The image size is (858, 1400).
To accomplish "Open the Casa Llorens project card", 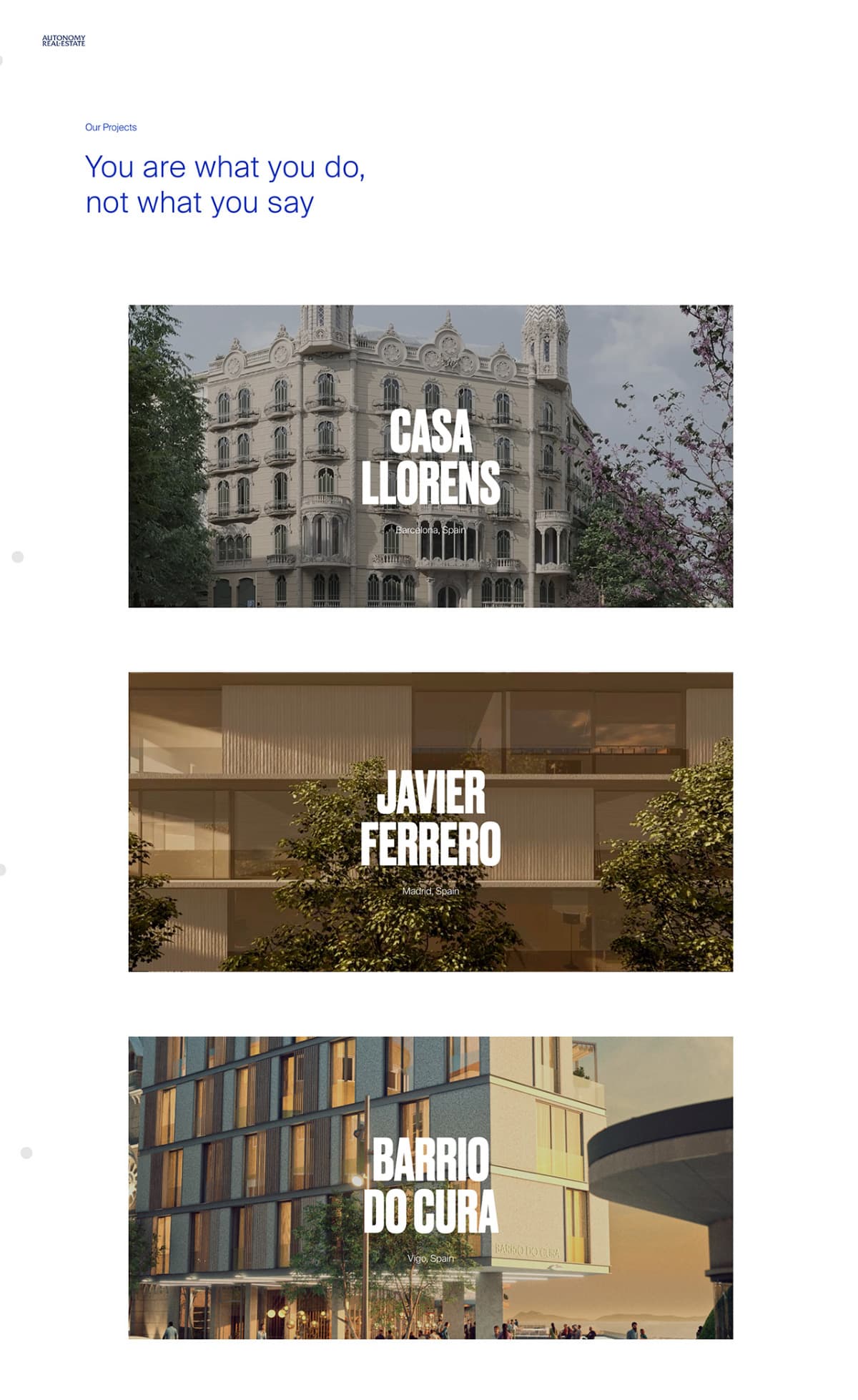I will 430,456.
